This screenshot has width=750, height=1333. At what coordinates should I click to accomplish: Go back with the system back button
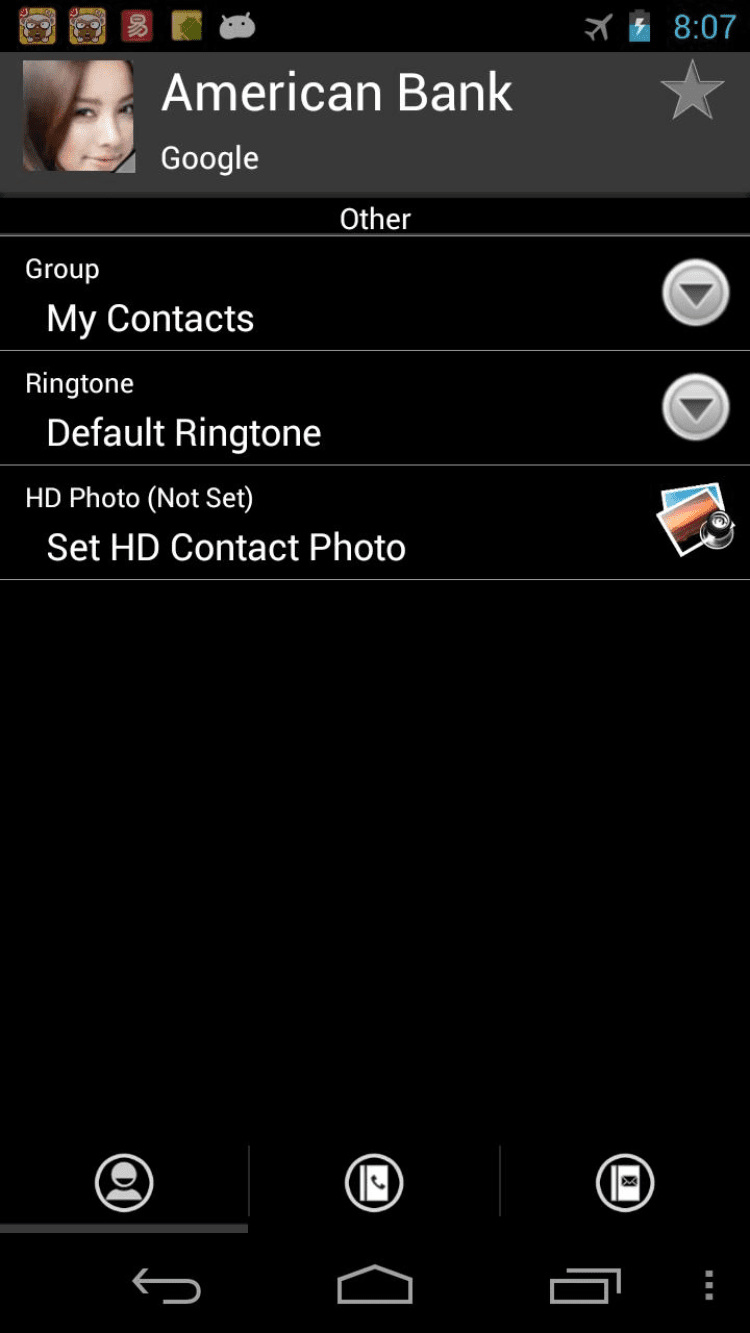coord(167,1286)
